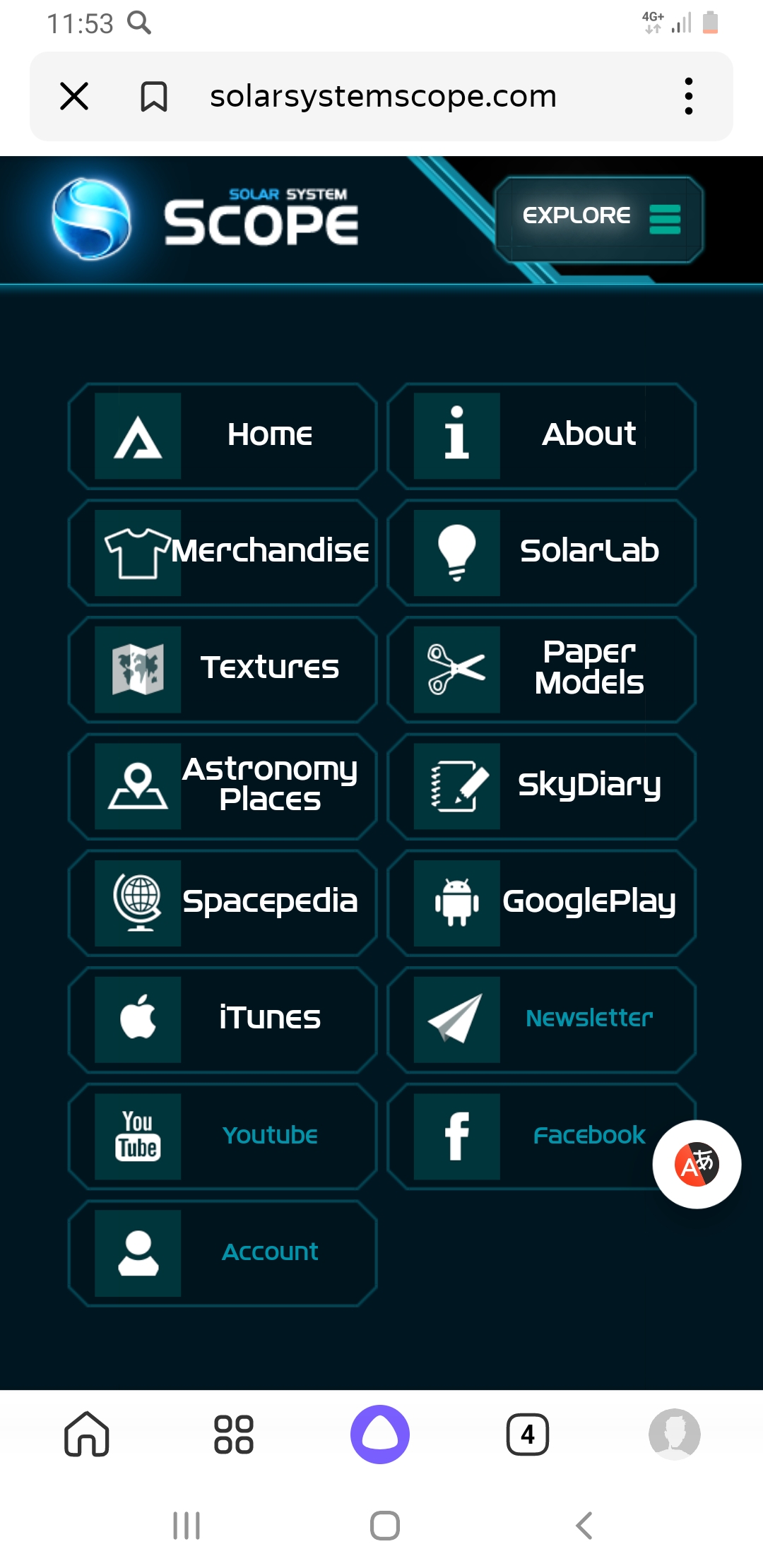Open the browser overflow menu
This screenshot has width=763, height=1568.
(x=689, y=96)
